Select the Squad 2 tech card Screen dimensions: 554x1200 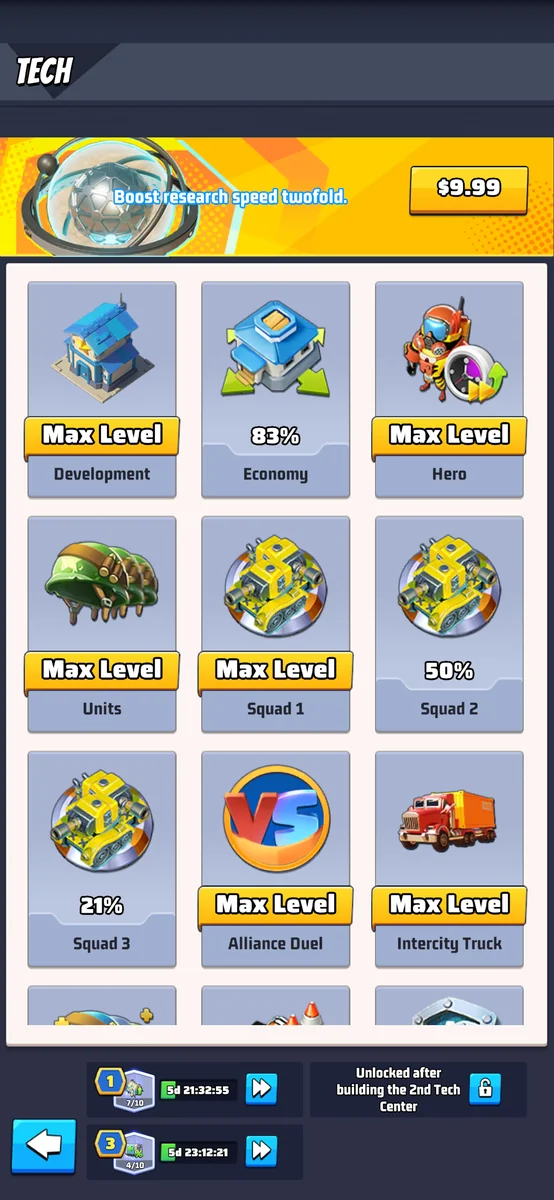pos(449,624)
